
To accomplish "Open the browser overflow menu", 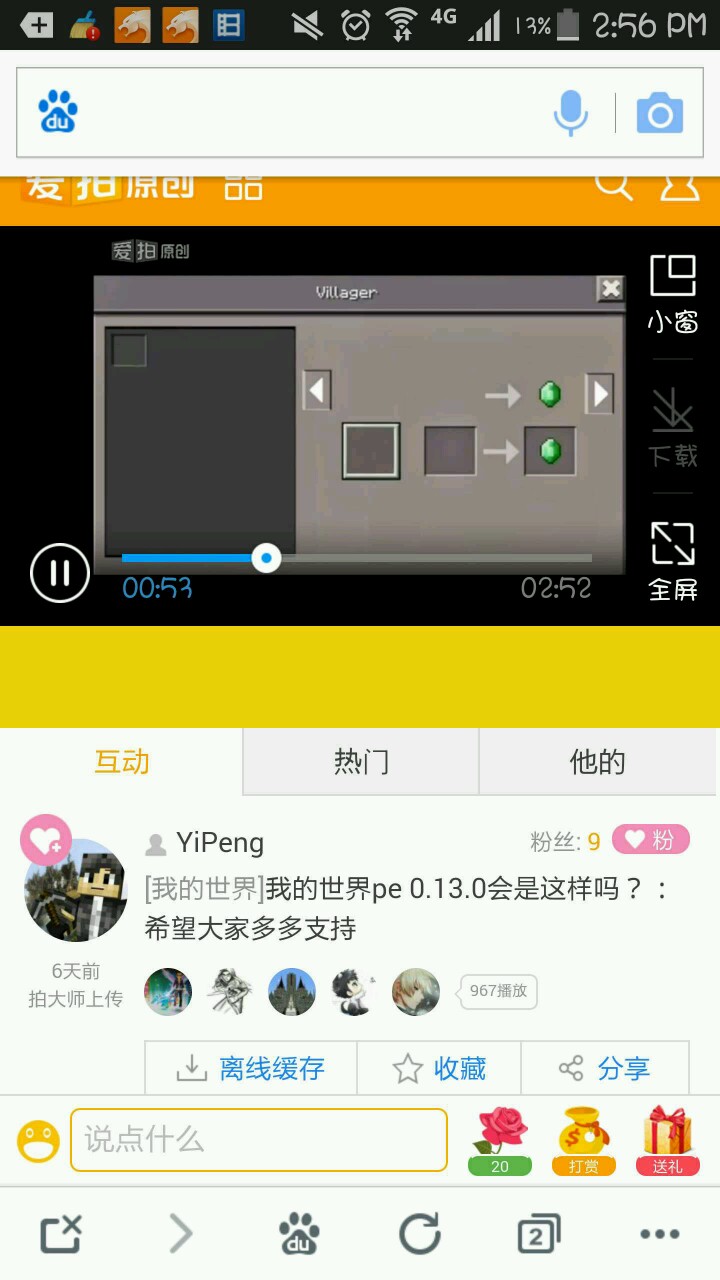I will [659, 1235].
